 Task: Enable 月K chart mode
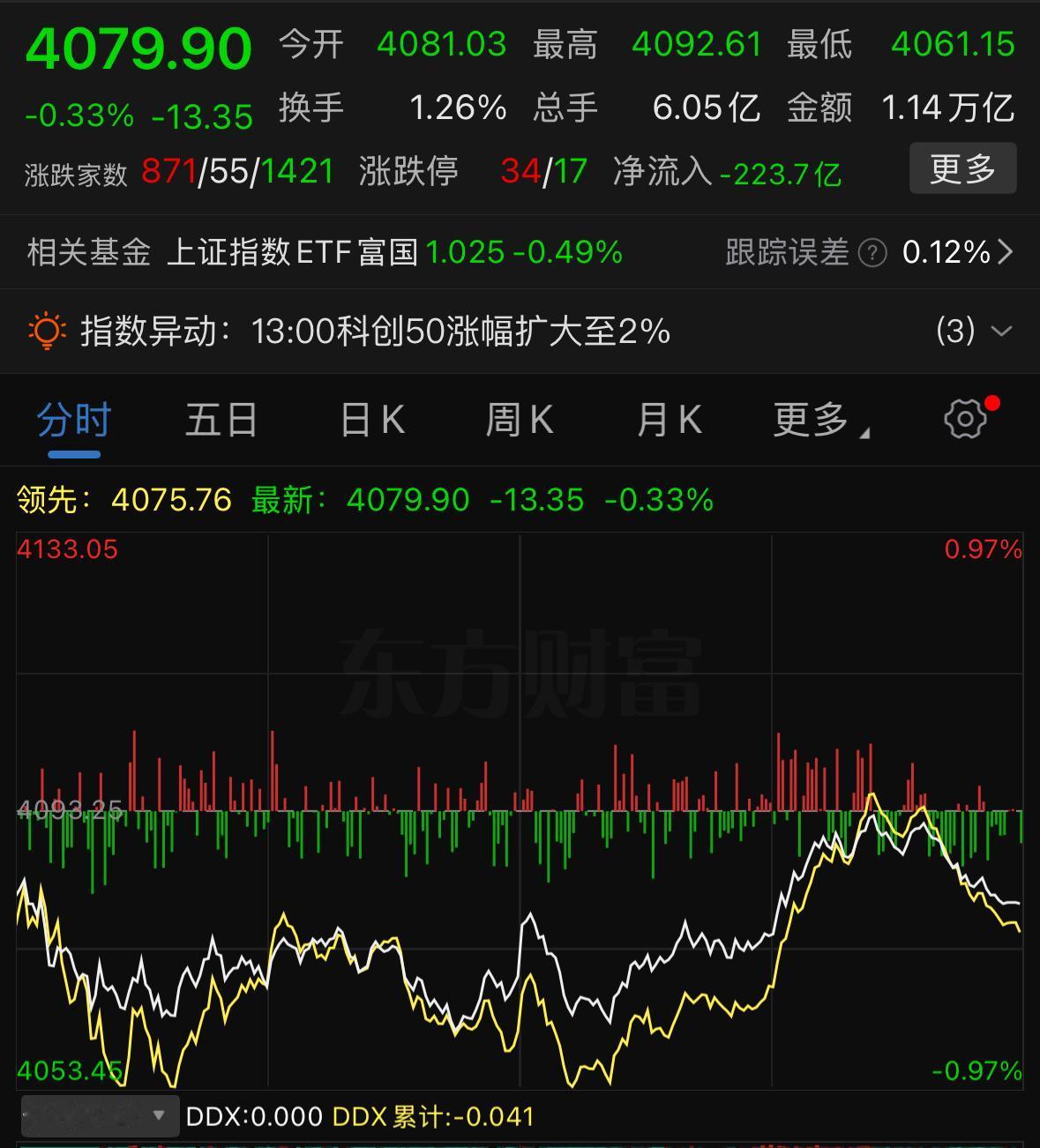click(668, 420)
